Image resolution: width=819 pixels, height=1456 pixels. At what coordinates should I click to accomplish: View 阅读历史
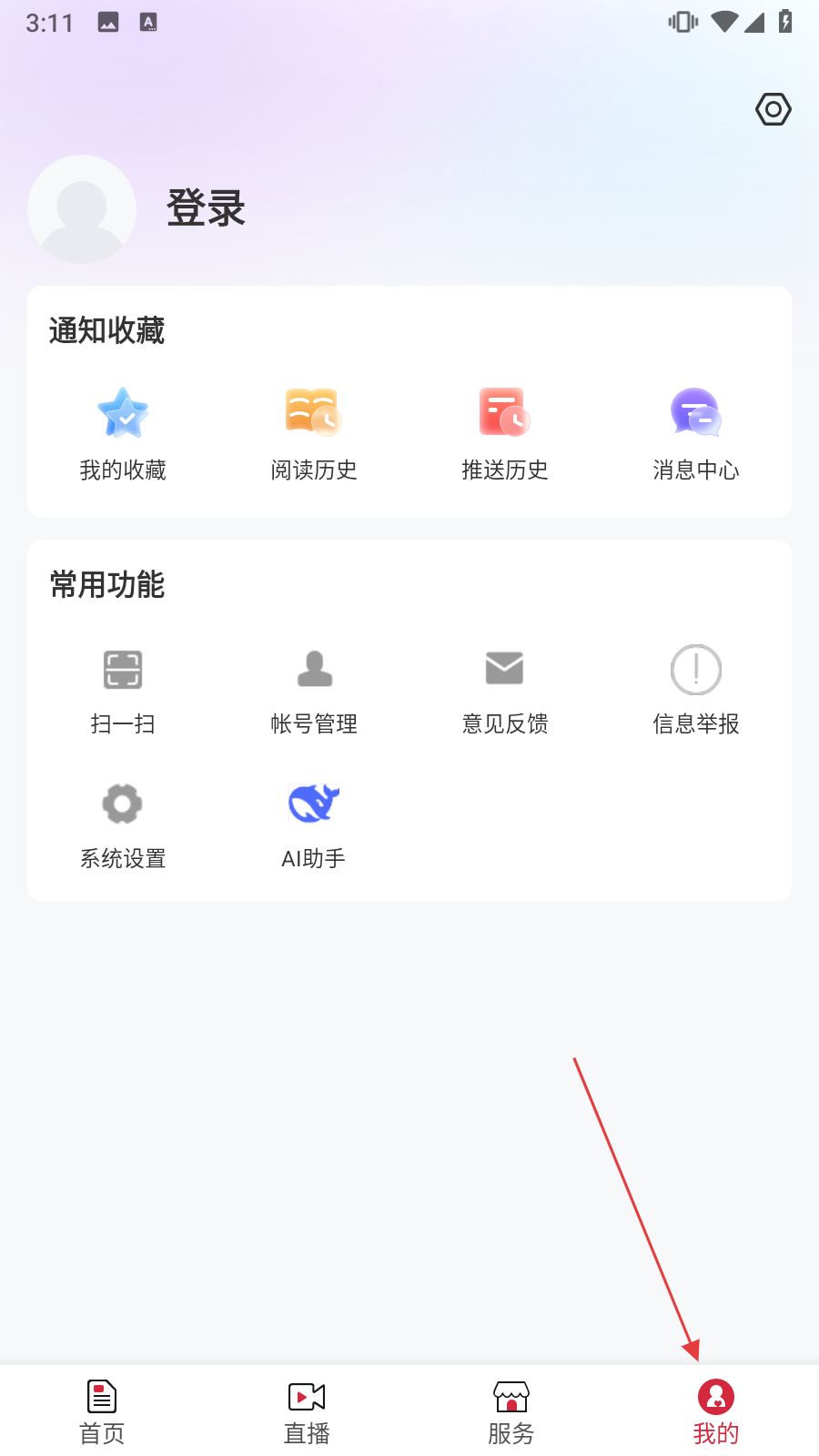click(314, 434)
